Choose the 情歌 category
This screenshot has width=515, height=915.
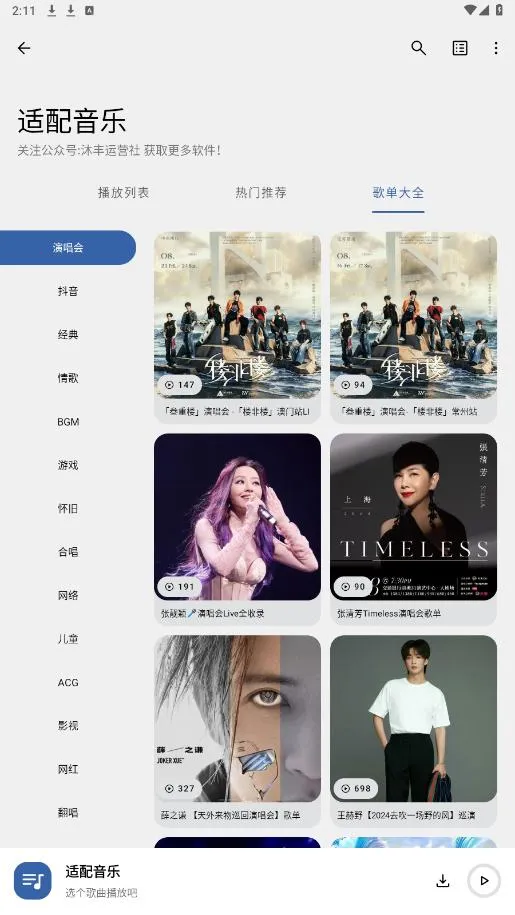(x=68, y=378)
